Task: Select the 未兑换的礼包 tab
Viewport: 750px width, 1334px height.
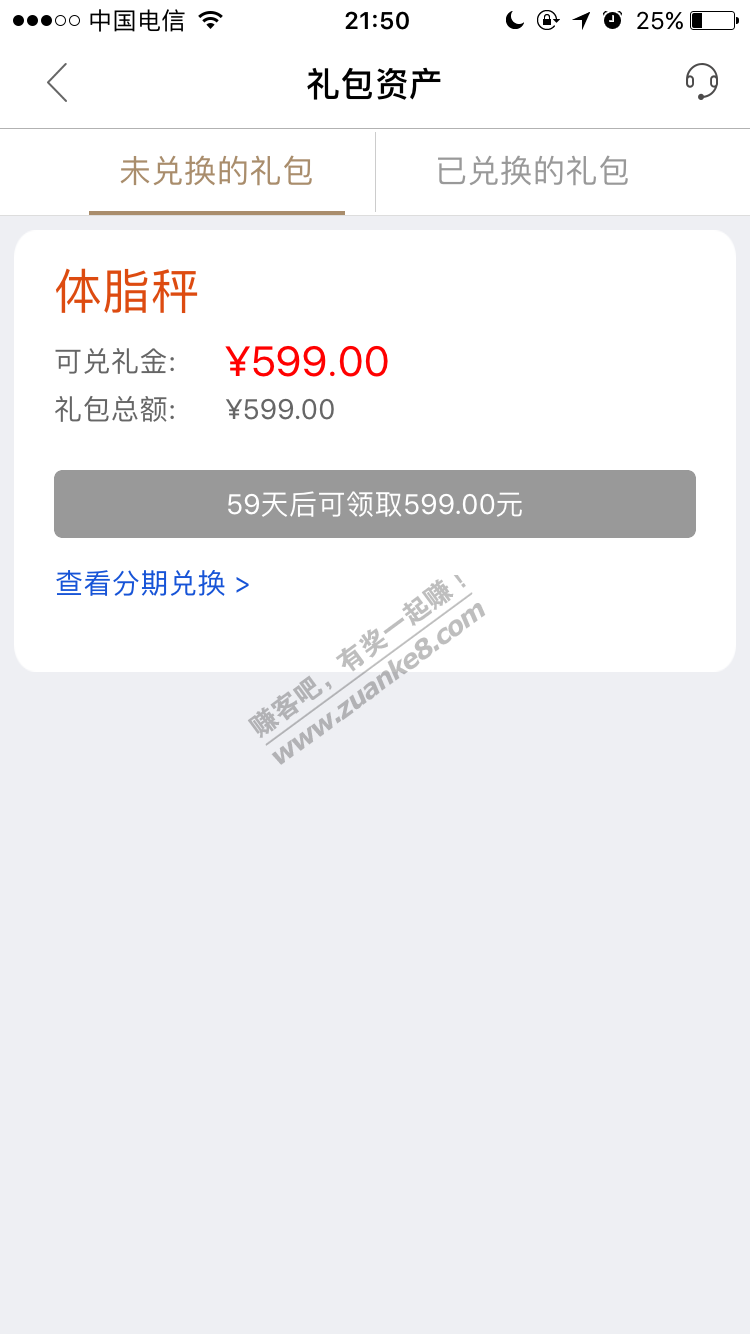Action: tap(217, 171)
